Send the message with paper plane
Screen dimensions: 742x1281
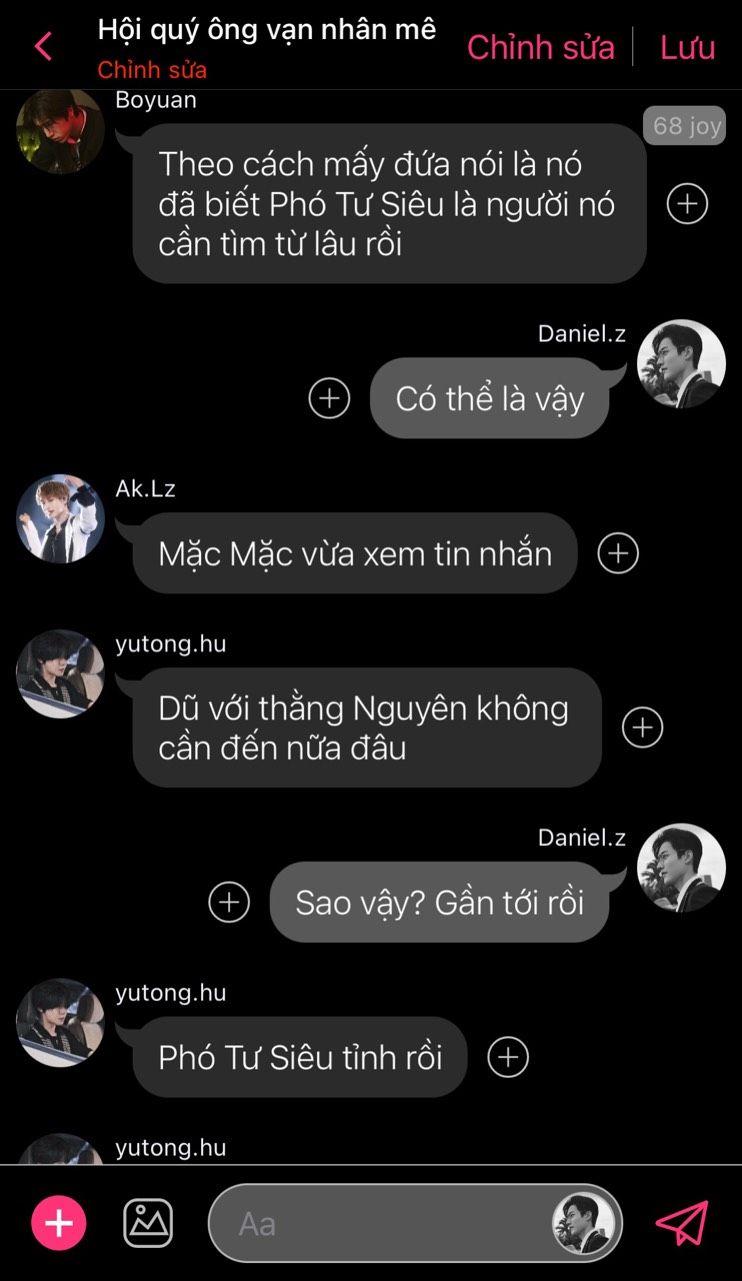coord(682,1222)
